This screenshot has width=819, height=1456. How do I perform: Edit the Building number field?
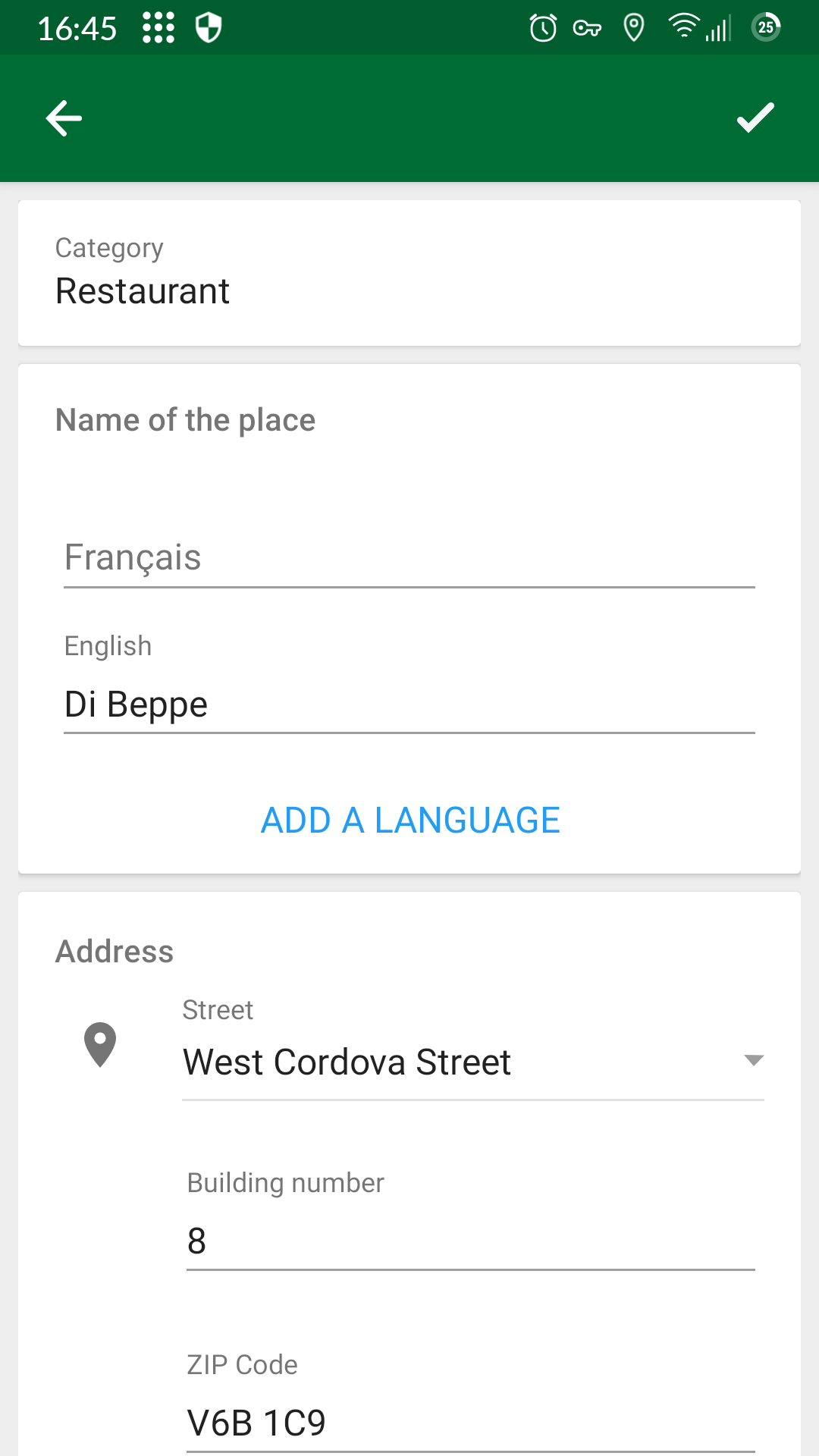coord(470,1241)
